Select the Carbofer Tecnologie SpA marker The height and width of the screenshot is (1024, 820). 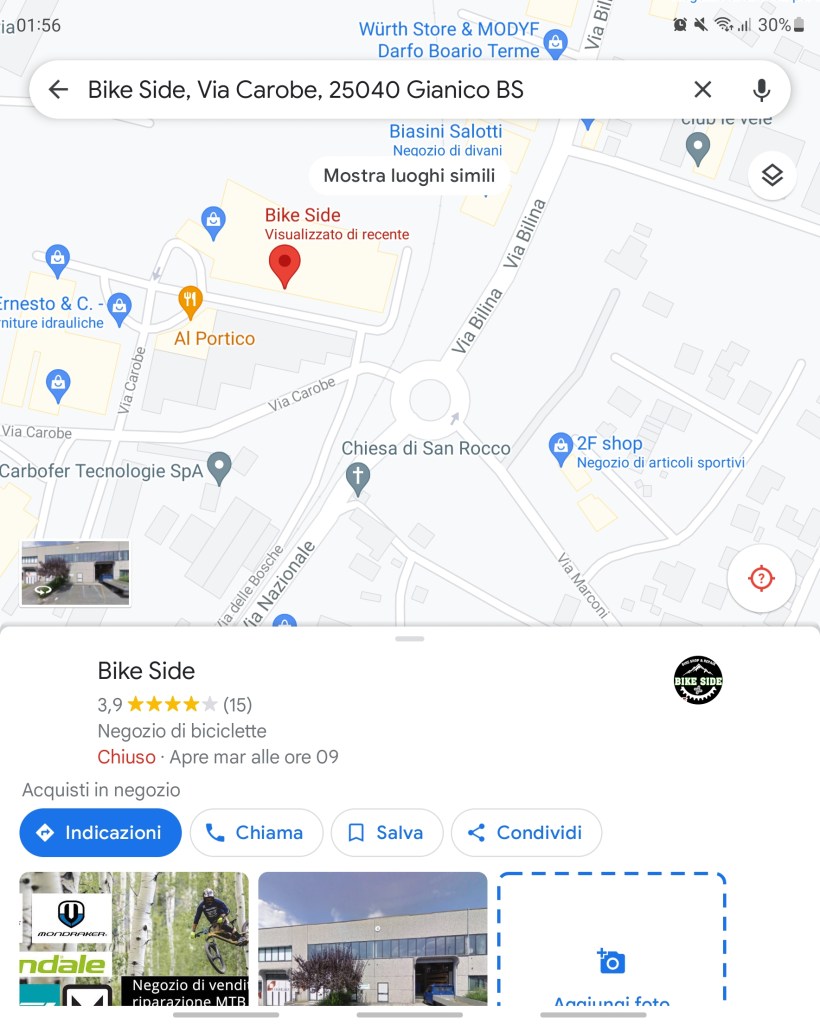click(218, 467)
